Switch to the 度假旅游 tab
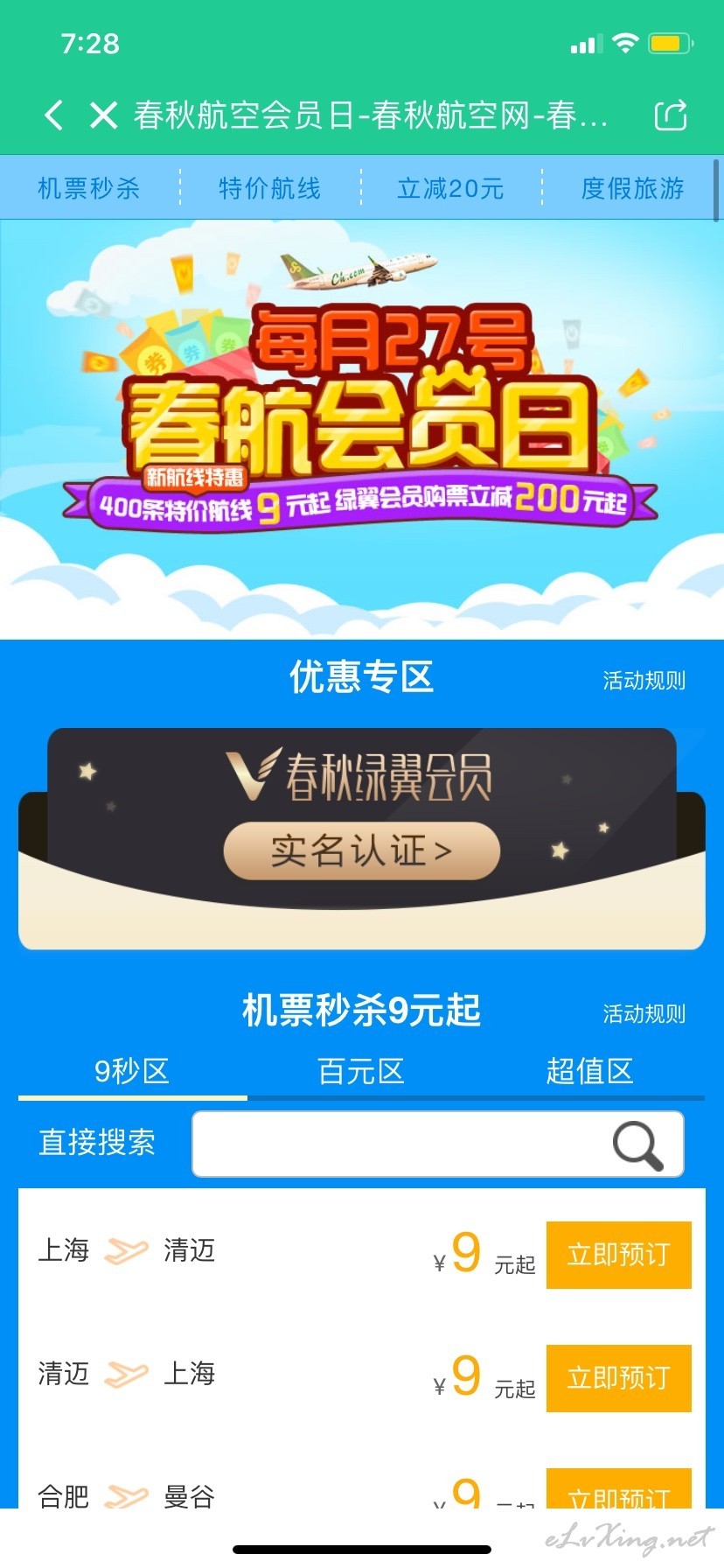Screen dimensions: 724x1568 pyautogui.click(x=632, y=188)
